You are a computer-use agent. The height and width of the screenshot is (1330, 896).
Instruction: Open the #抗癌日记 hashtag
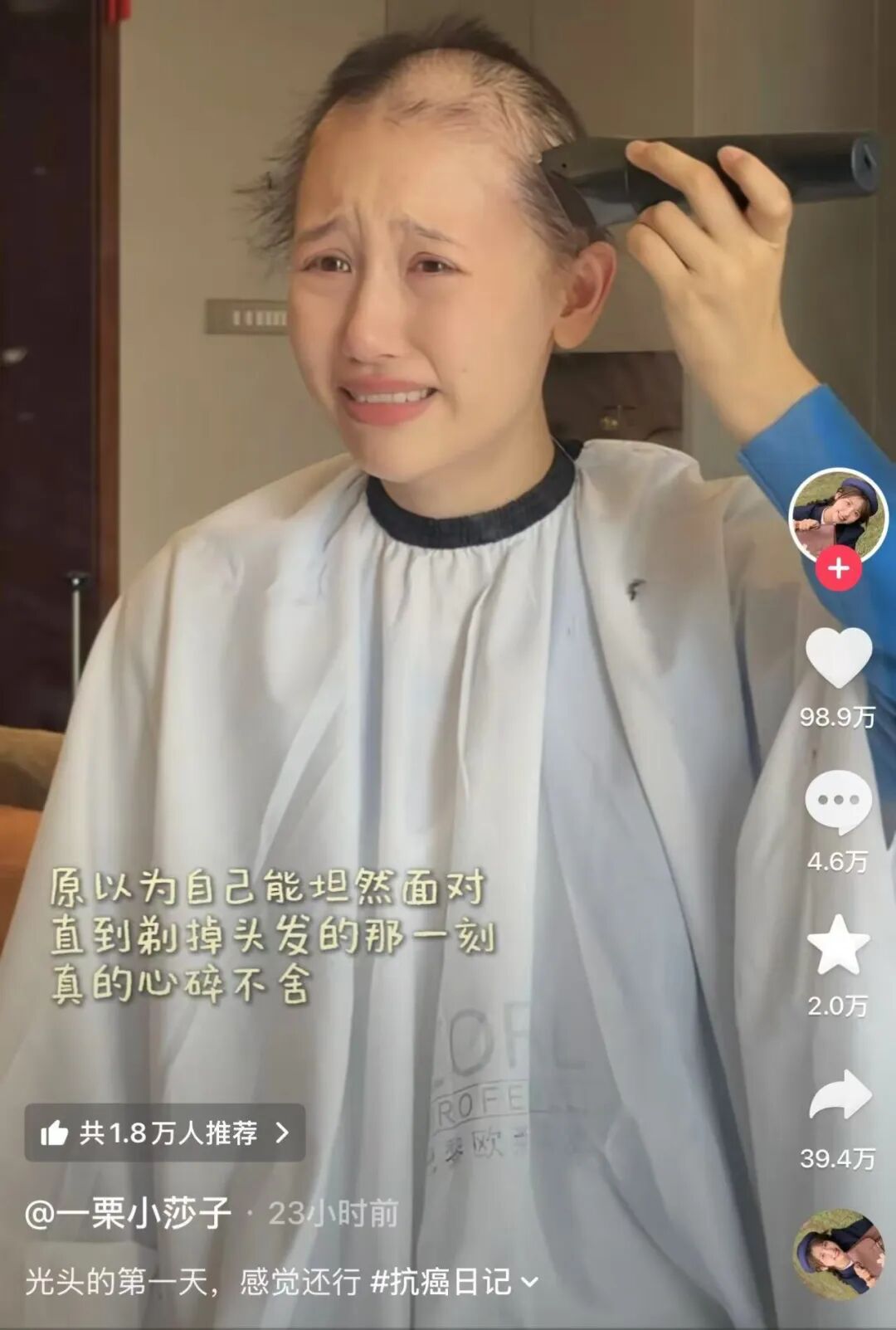441,1282
